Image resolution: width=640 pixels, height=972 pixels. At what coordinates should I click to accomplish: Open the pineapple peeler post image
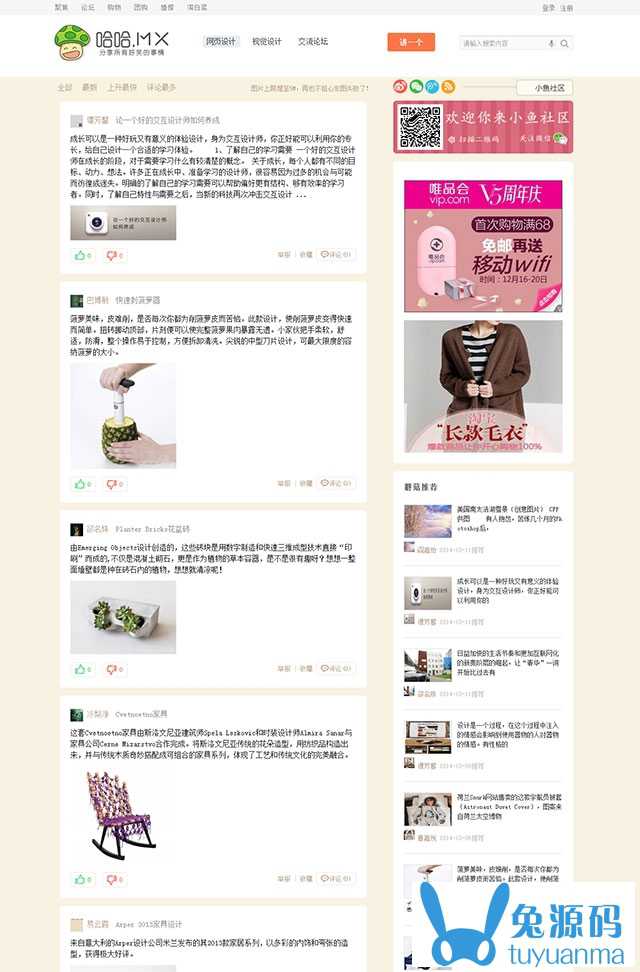[x=123, y=415]
